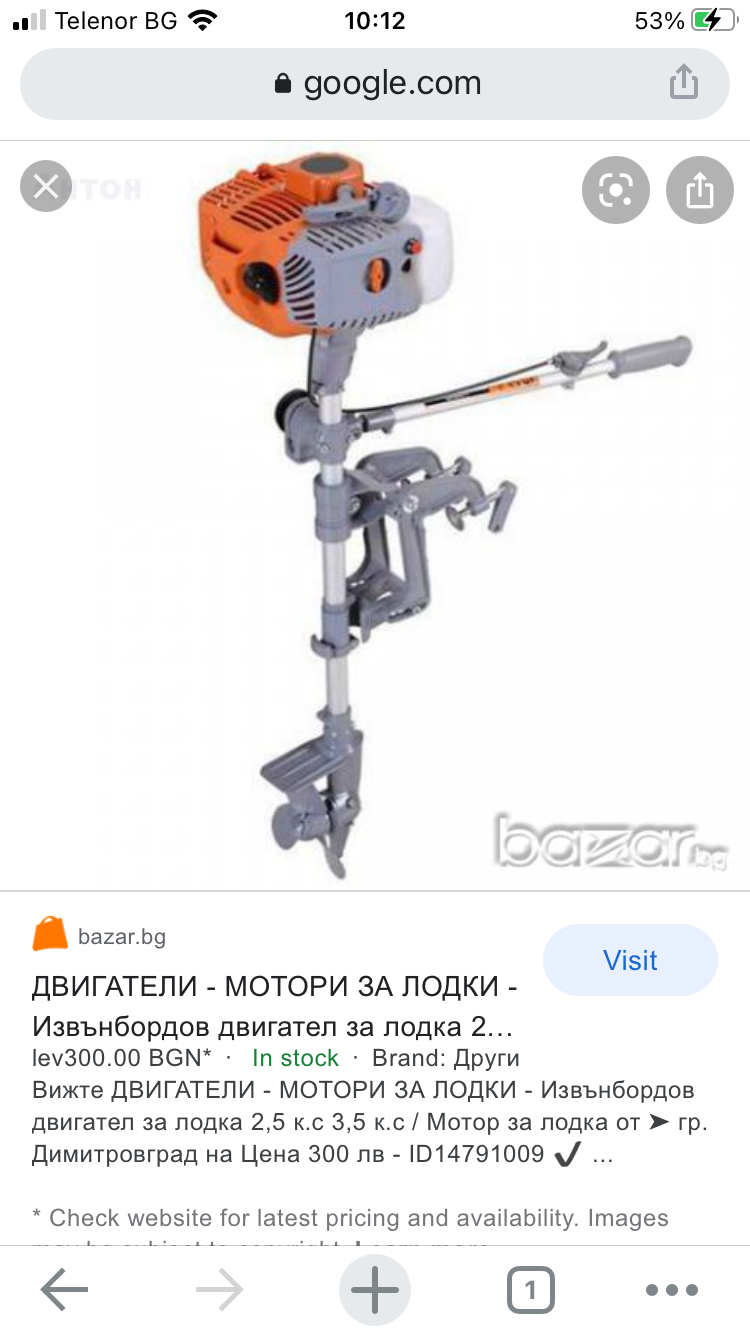This screenshot has width=750, height=1334.
Task: Open the browser overflow menu
Action: click(x=671, y=1290)
